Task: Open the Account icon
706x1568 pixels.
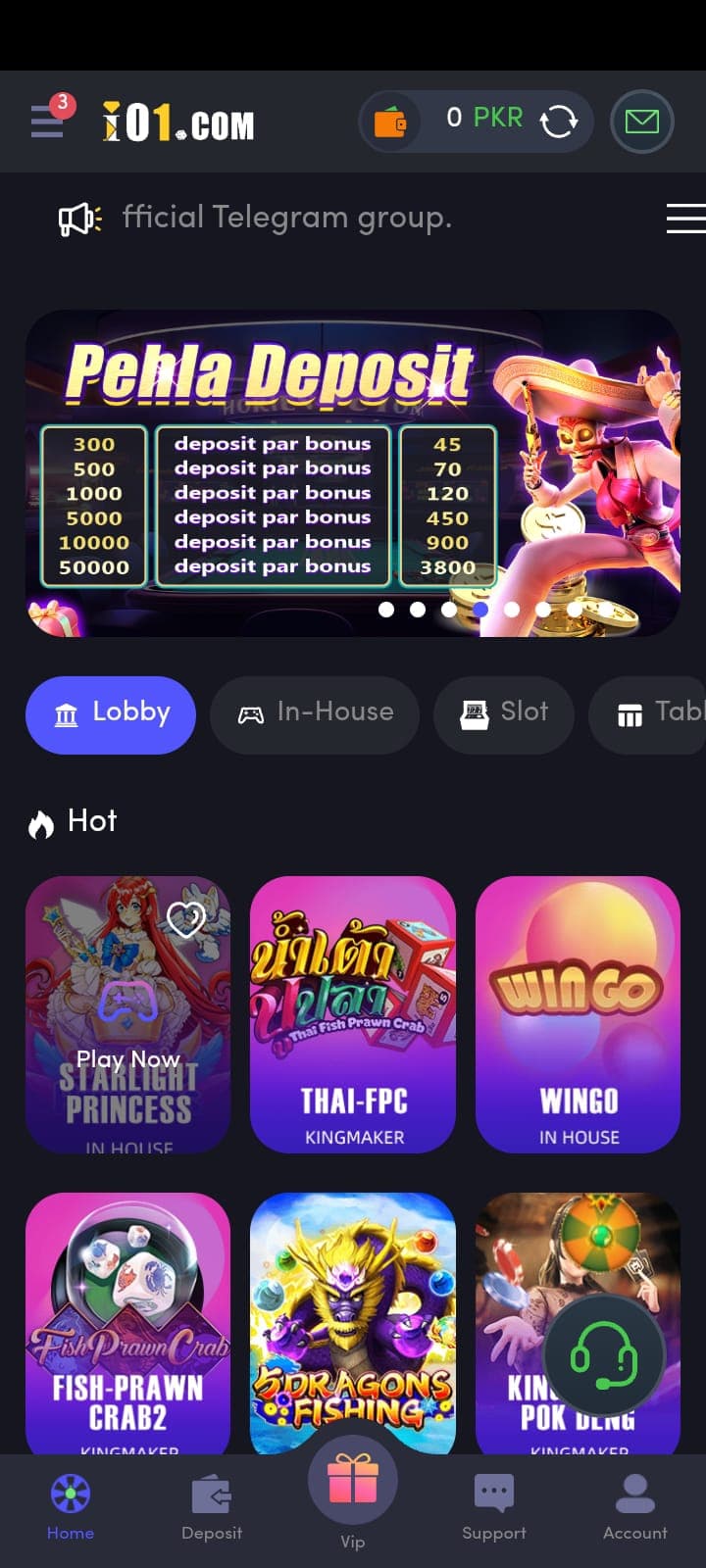Action: 634,1494
